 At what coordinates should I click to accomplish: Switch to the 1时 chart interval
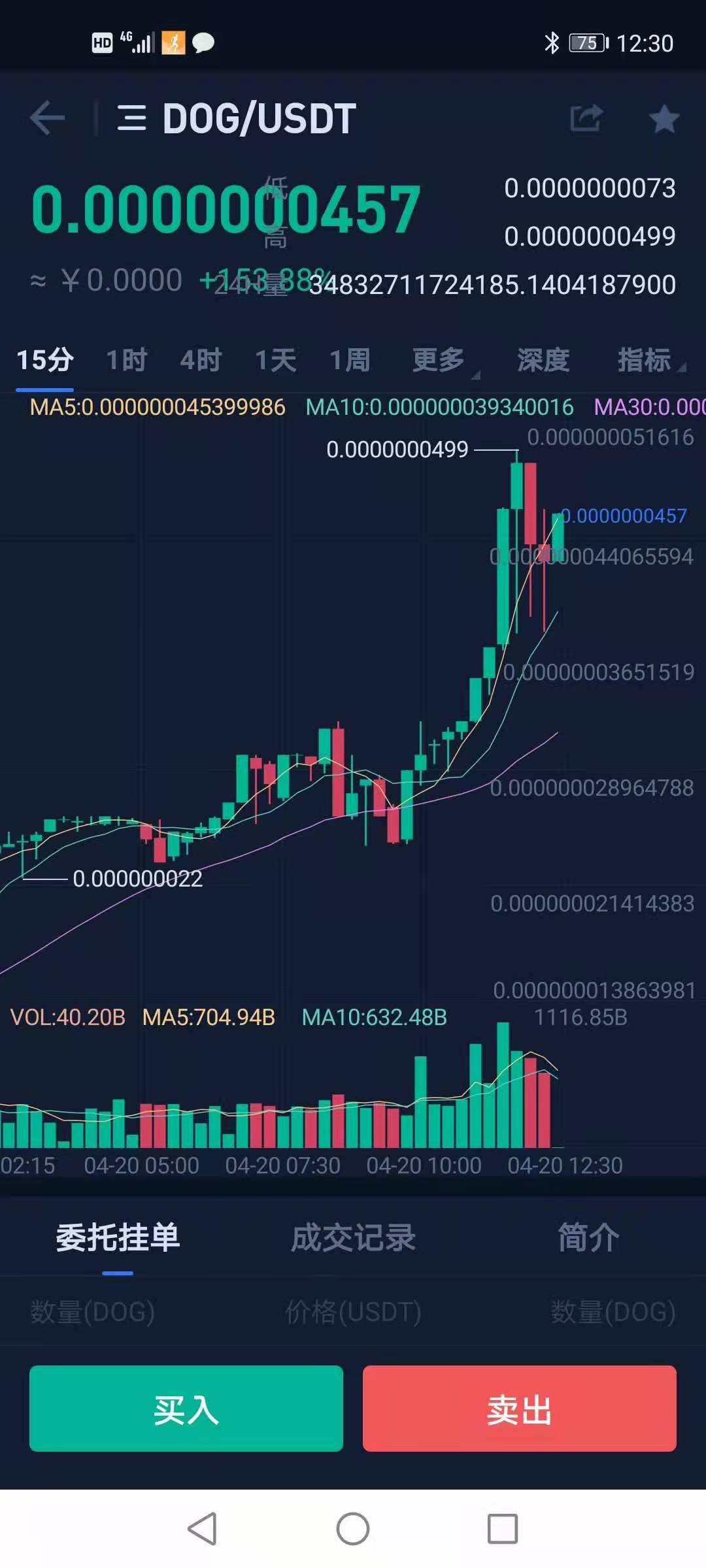pyautogui.click(x=126, y=360)
